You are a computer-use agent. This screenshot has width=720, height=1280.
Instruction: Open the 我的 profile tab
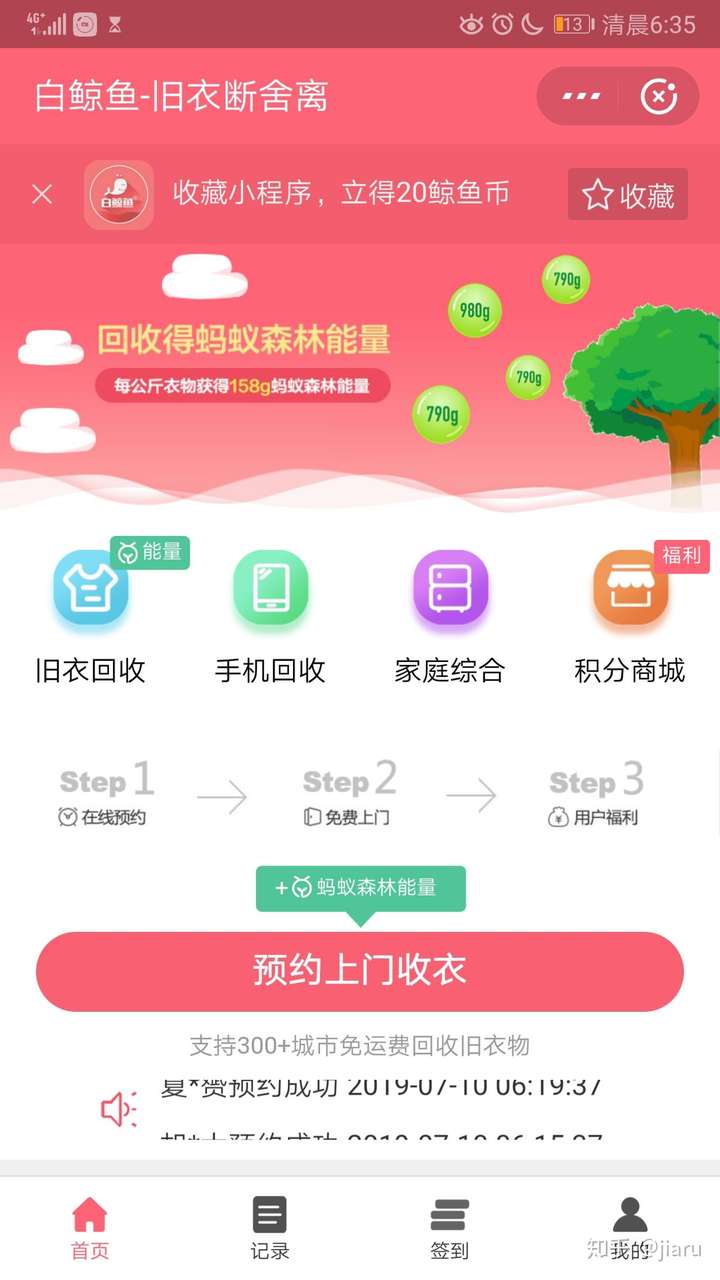point(630,1228)
